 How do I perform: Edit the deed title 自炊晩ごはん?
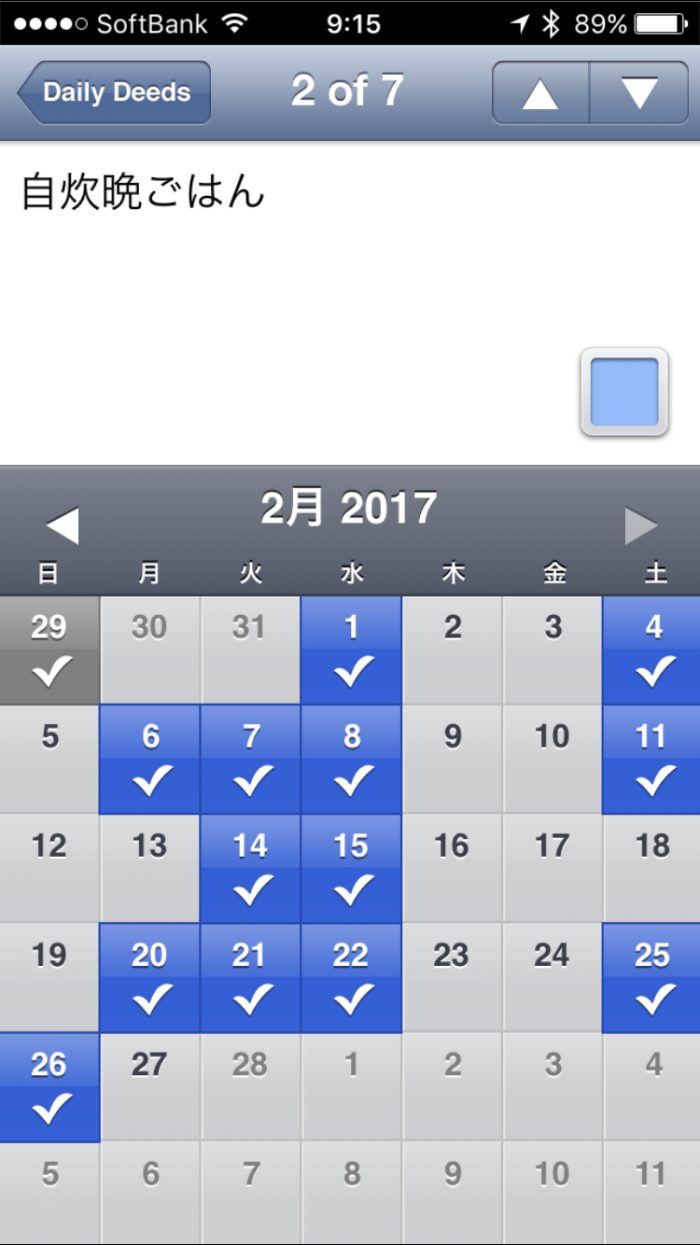point(143,191)
